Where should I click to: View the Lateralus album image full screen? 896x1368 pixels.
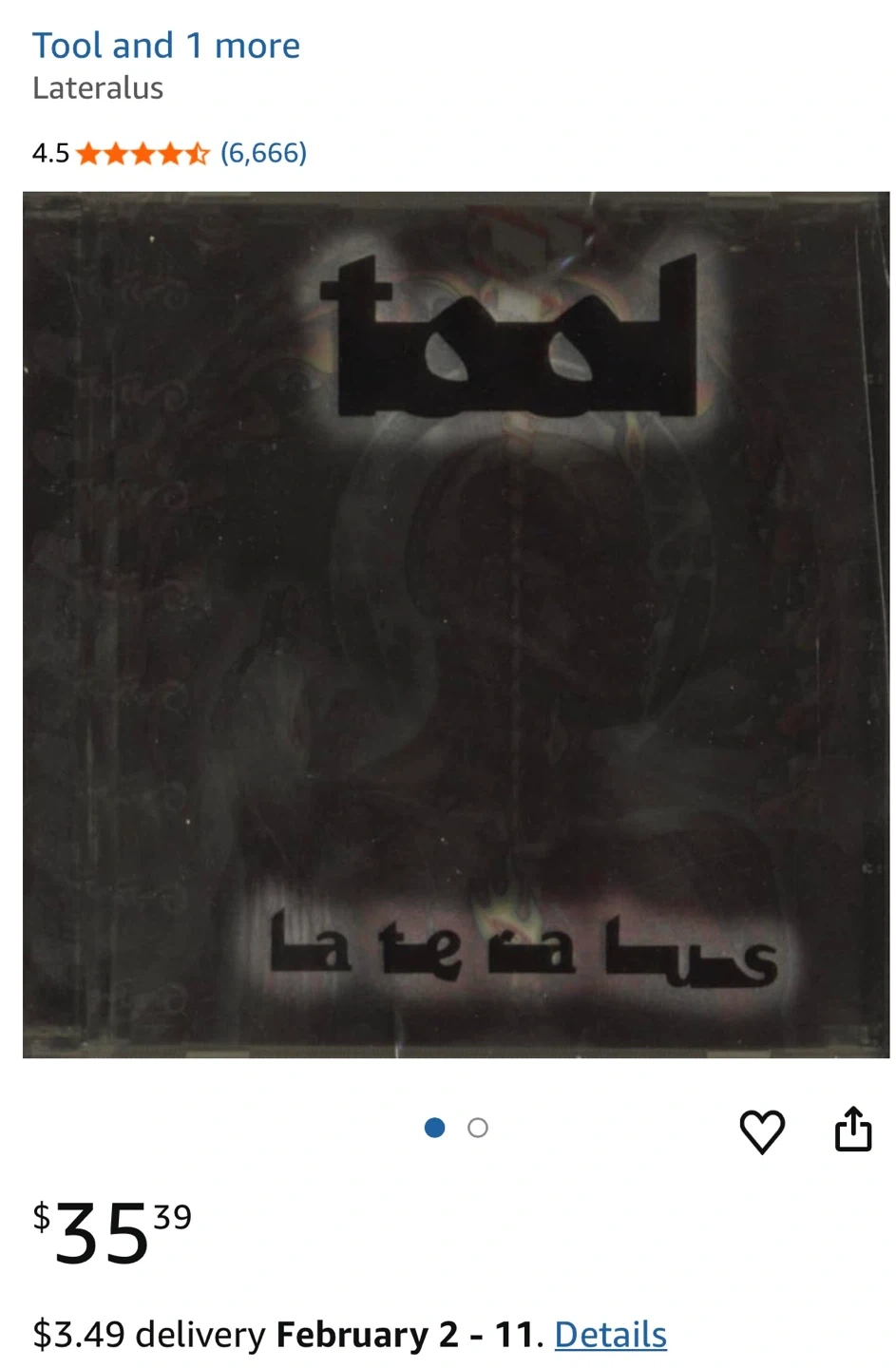456,624
